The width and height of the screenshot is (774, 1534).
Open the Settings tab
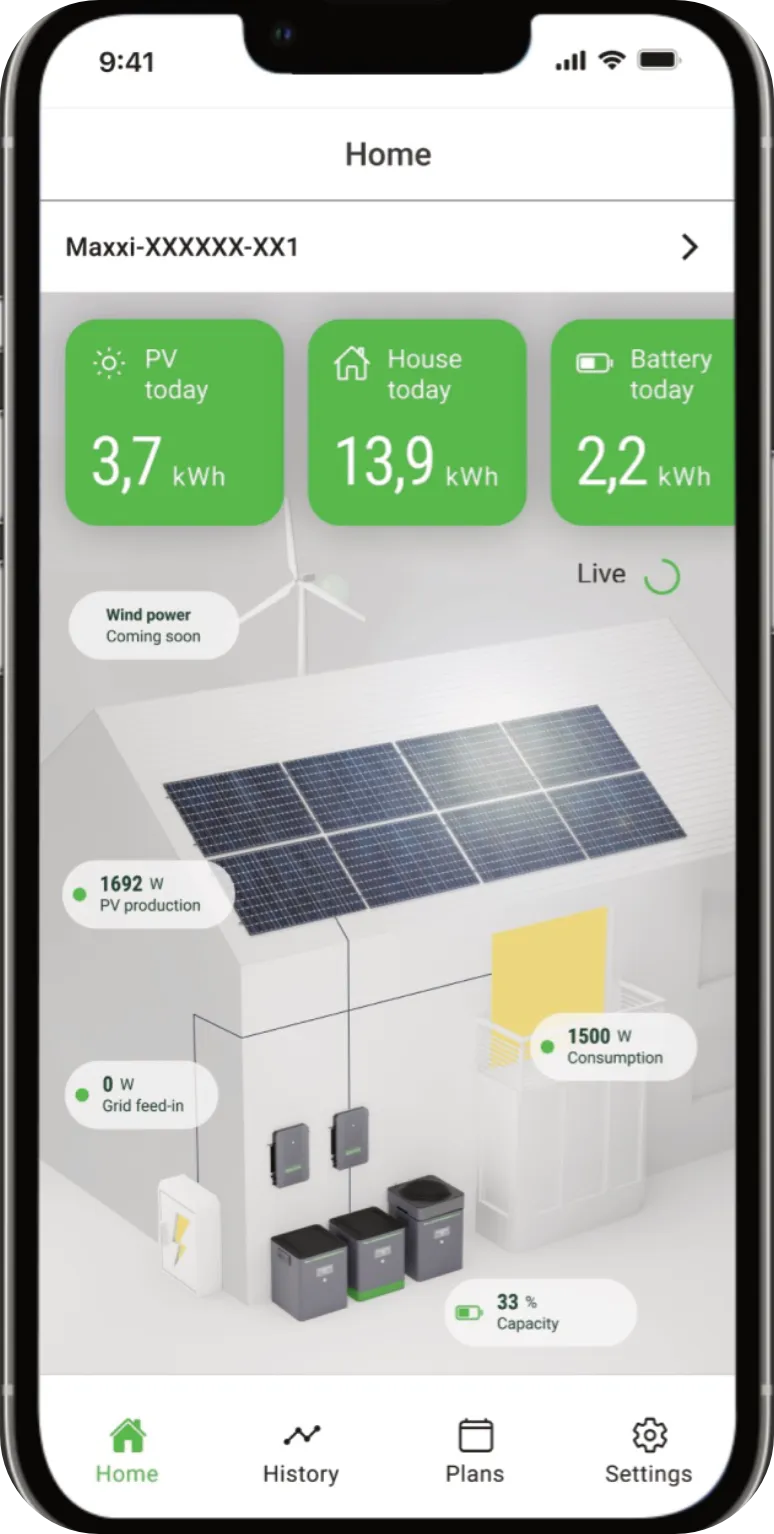[x=649, y=1451]
